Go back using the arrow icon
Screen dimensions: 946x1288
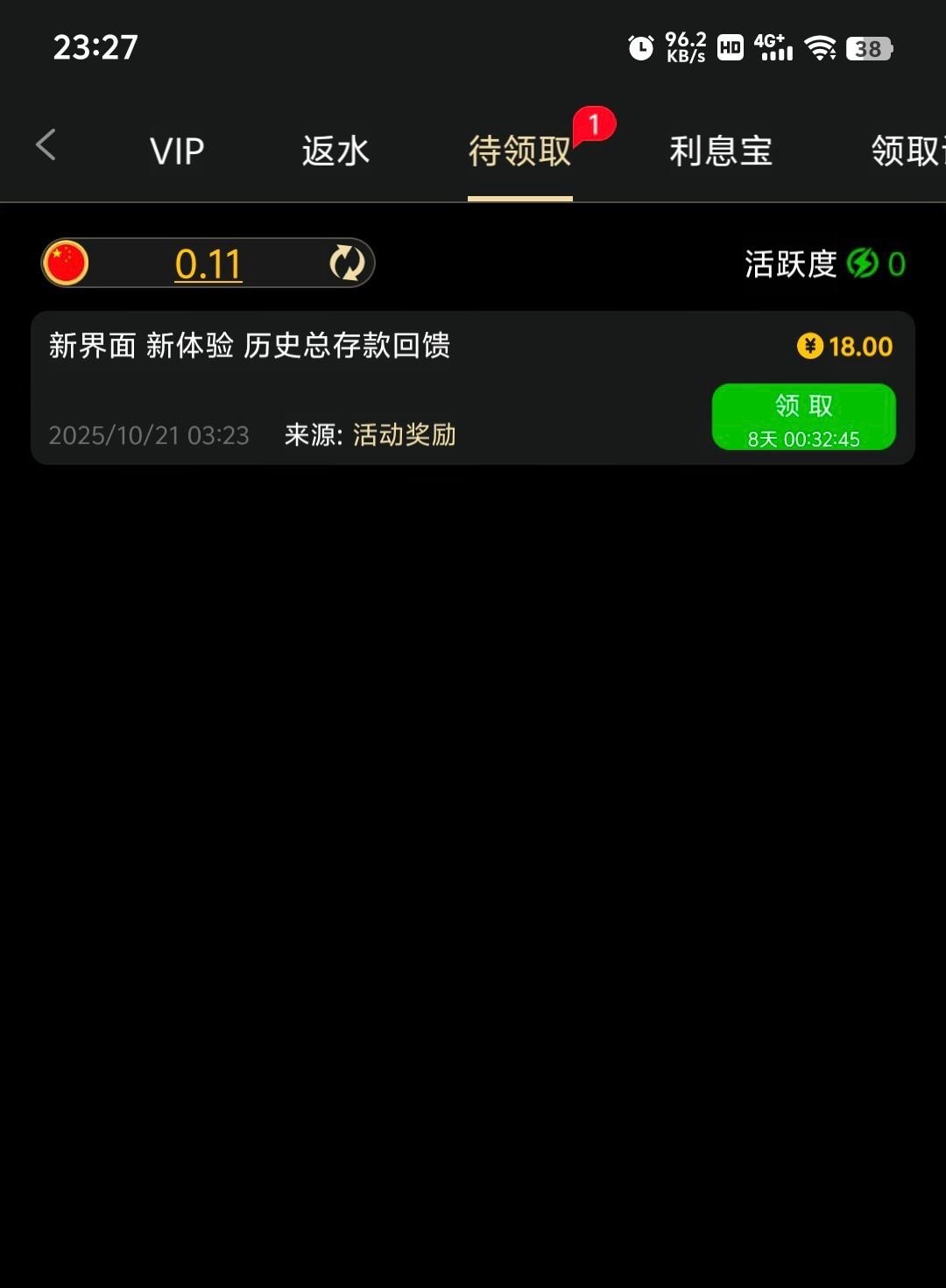tap(46, 145)
